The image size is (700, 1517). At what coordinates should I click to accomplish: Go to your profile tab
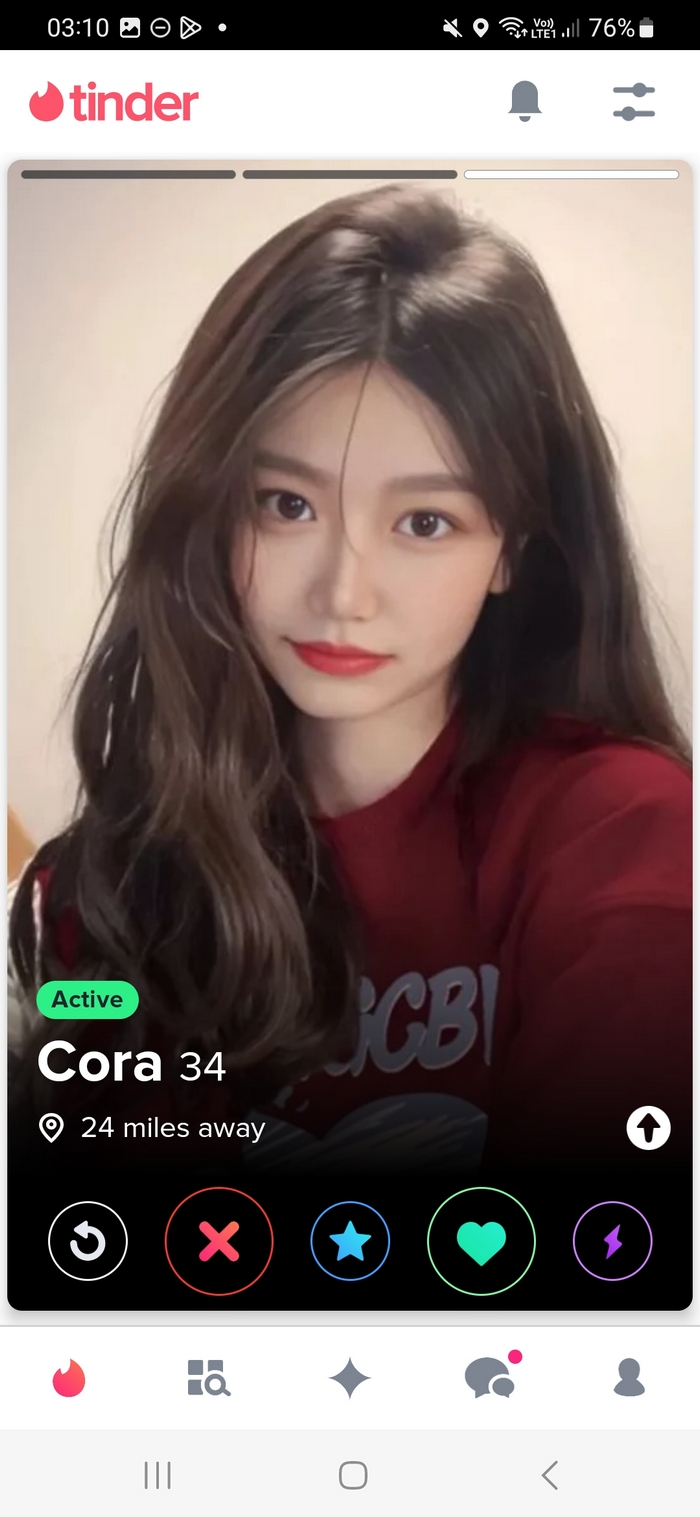[x=629, y=1378]
